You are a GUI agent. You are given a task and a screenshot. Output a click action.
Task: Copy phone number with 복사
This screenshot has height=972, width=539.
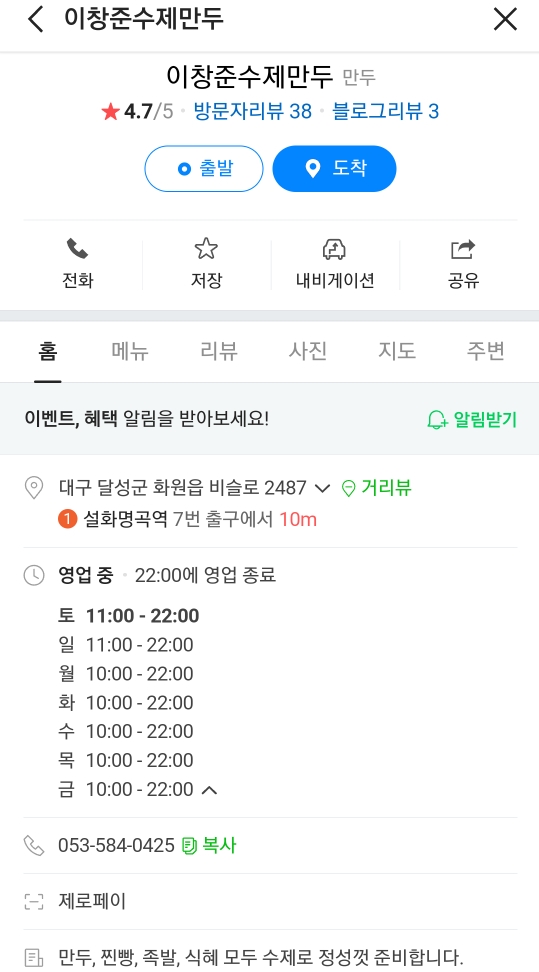(x=209, y=846)
